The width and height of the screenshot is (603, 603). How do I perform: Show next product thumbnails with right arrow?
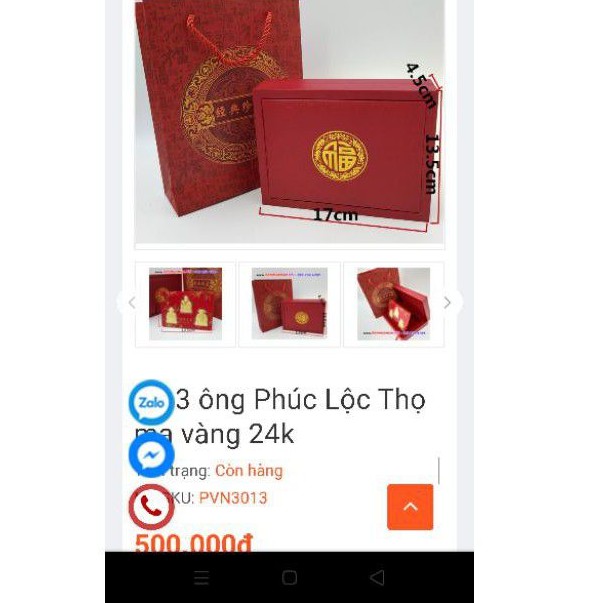447,302
